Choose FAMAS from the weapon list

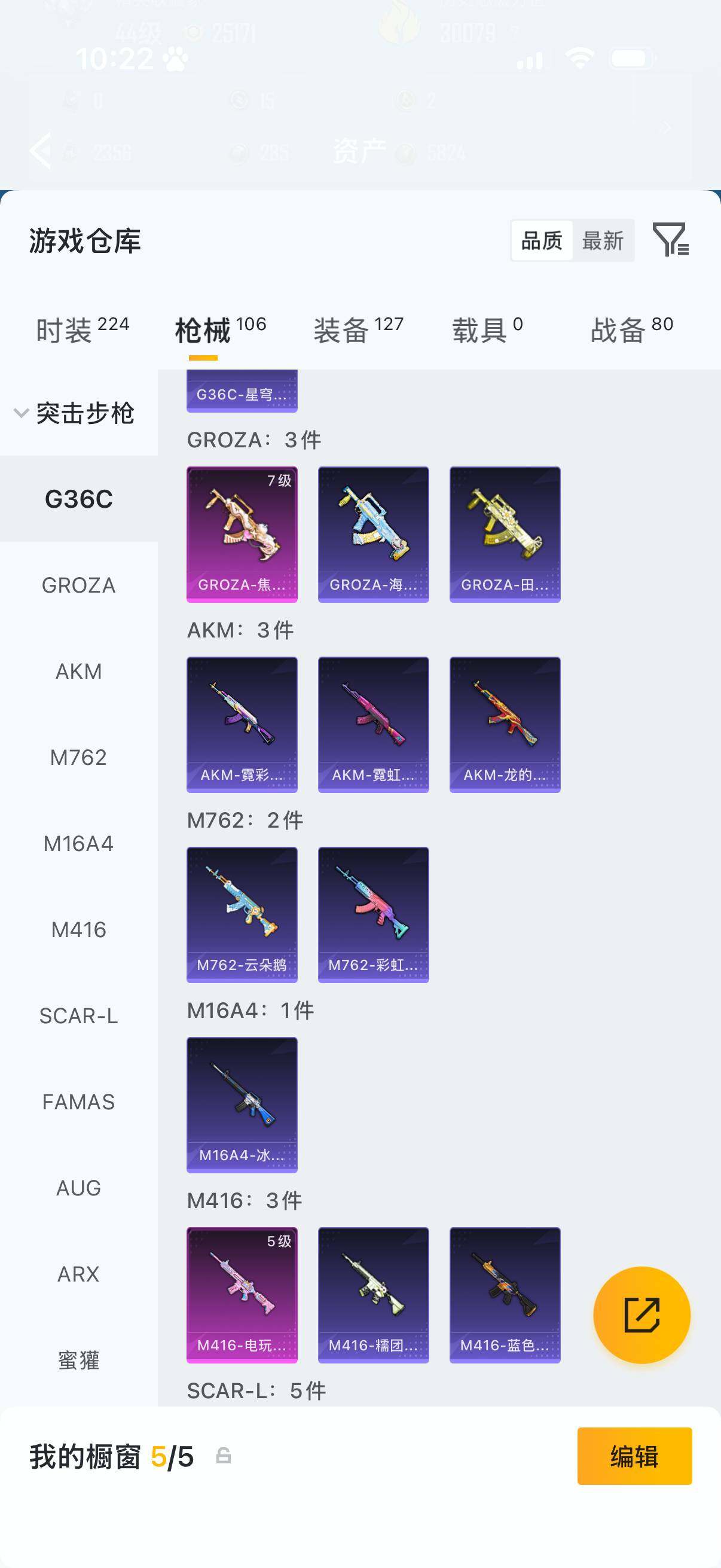78,1102
